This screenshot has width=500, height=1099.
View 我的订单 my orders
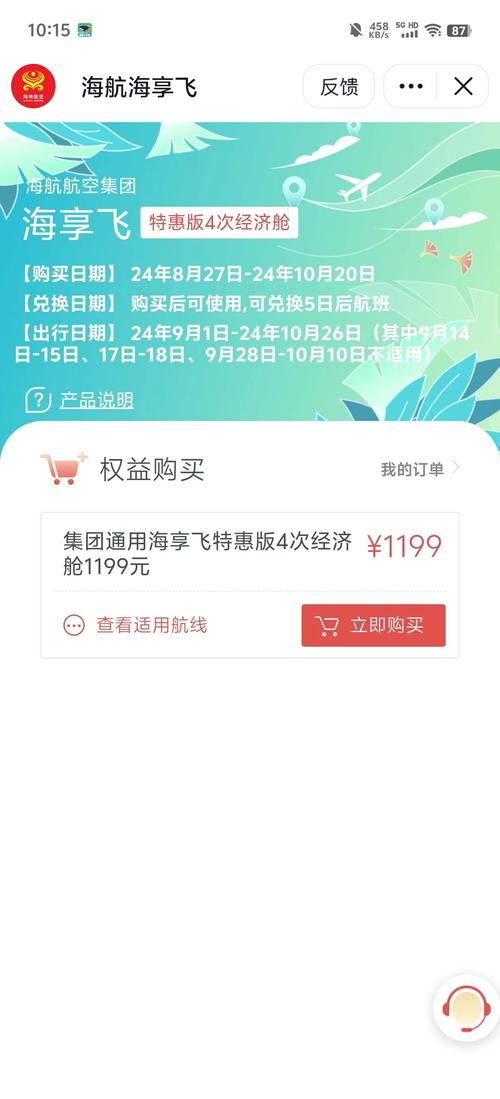pos(420,469)
